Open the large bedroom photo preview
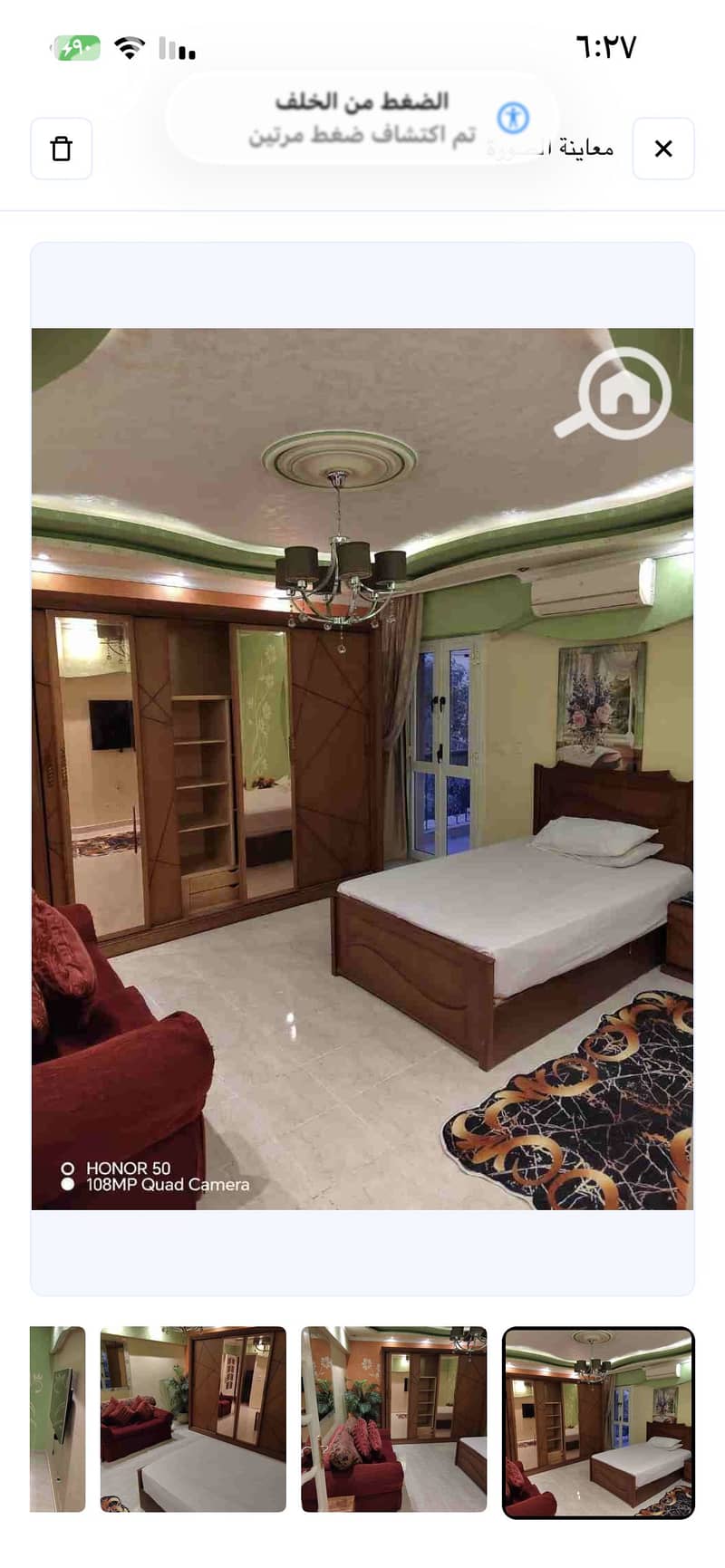The width and height of the screenshot is (725, 1568). tap(362, 768)
